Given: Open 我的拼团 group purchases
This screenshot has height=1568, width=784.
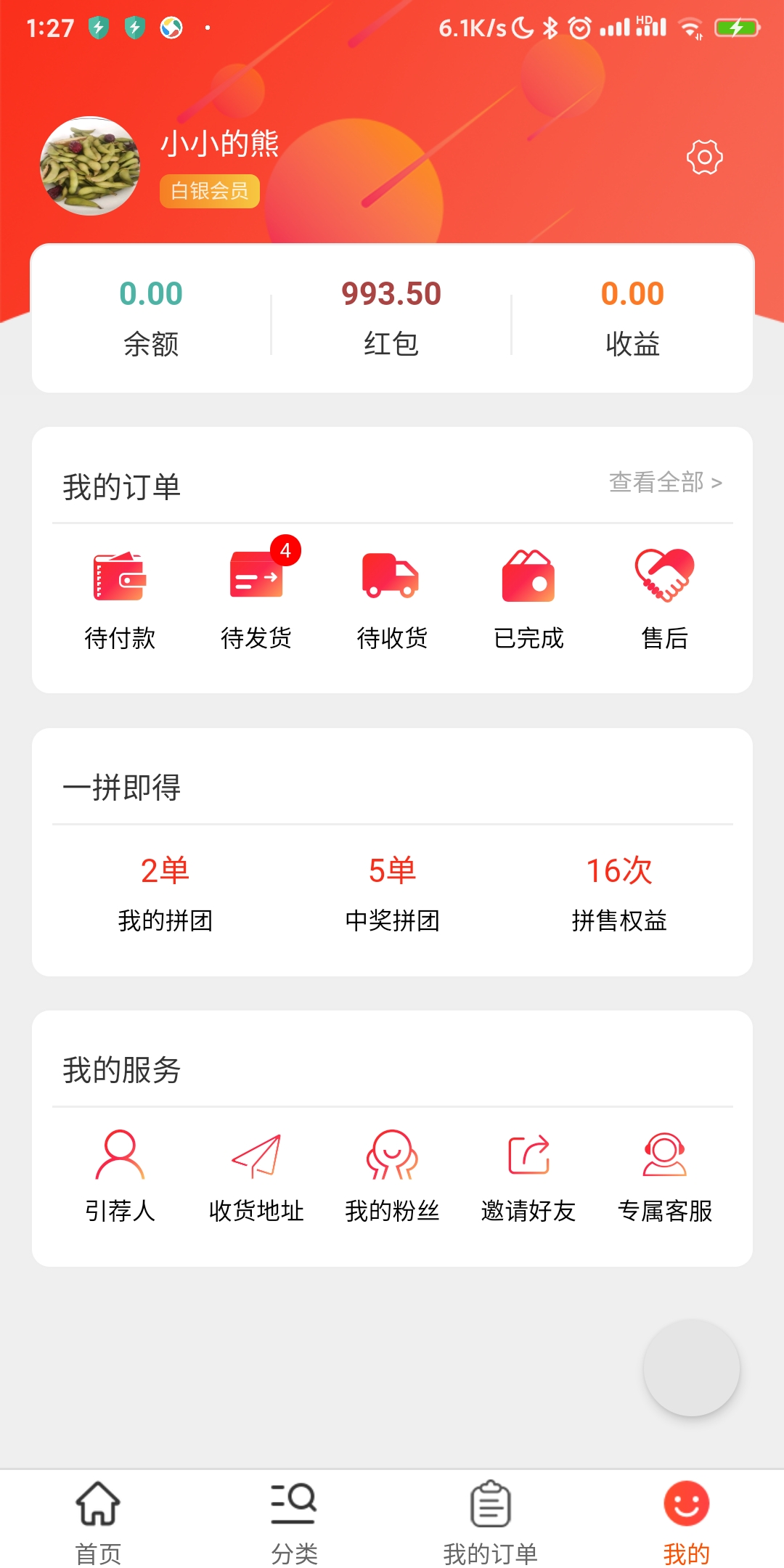Looking at the screenshot, I should (166, 892).
